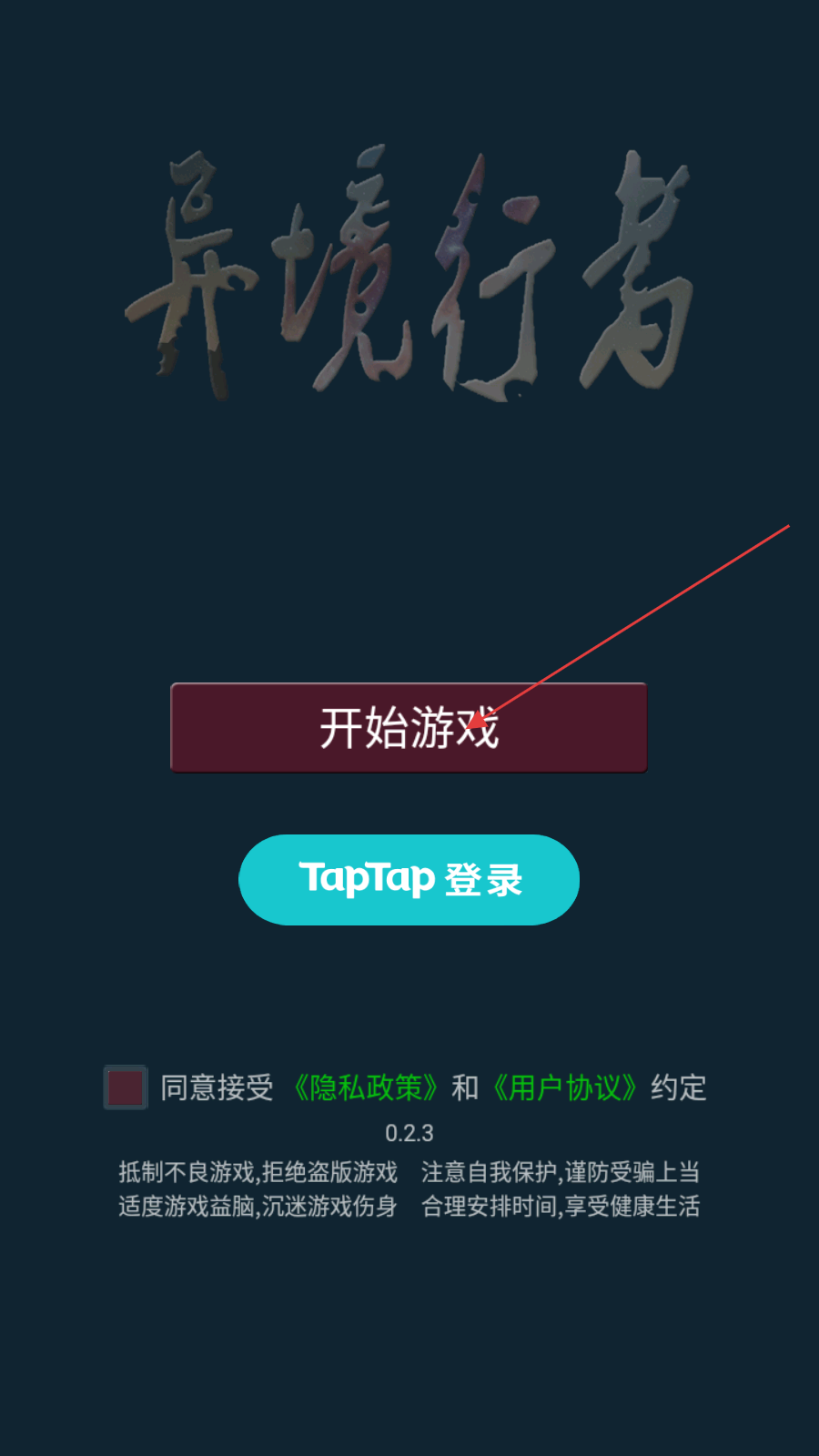Log in with TapTap 登录

point(409,879)
